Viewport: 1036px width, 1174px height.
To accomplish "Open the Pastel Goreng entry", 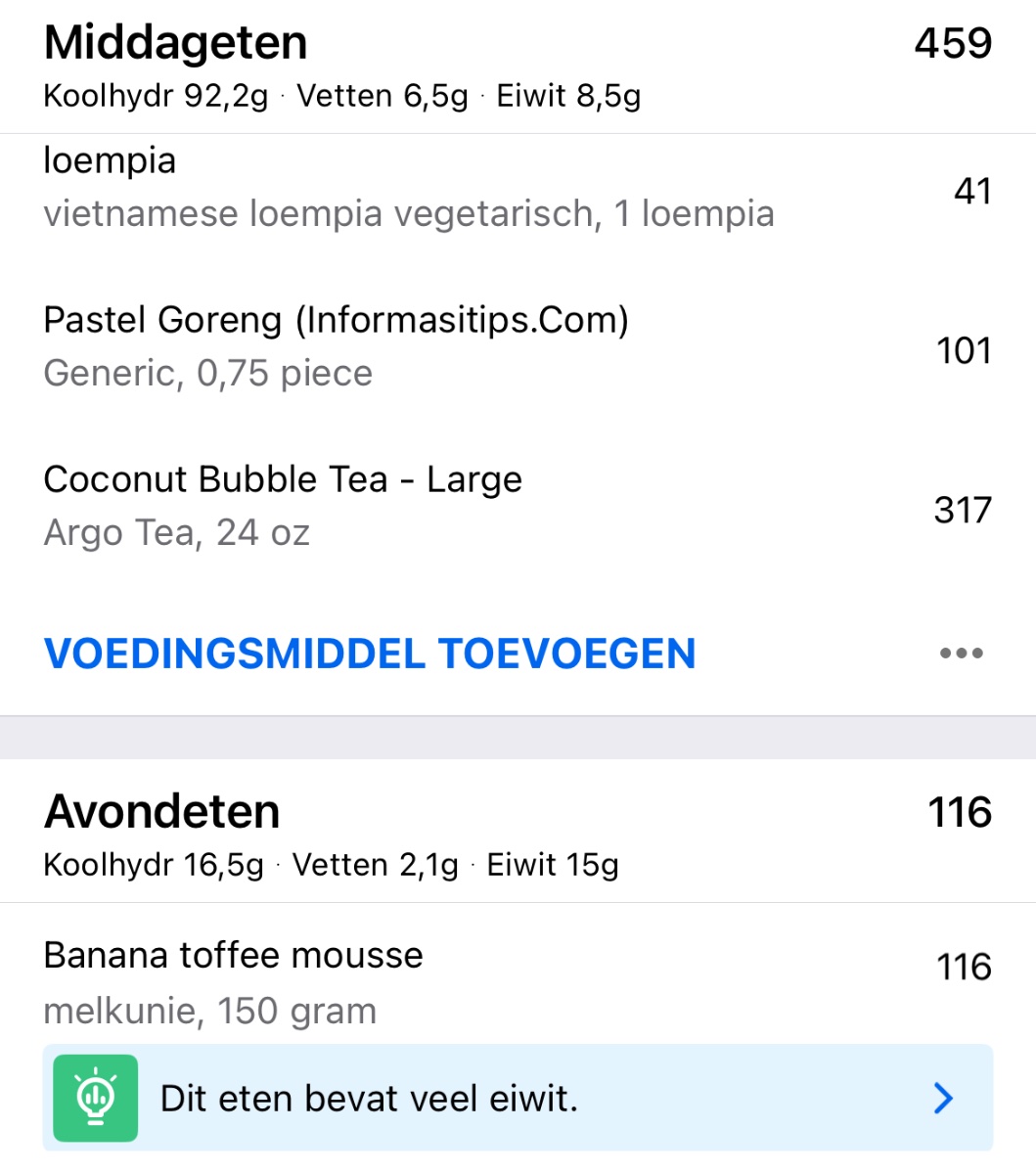I will (x=338, y=346).
